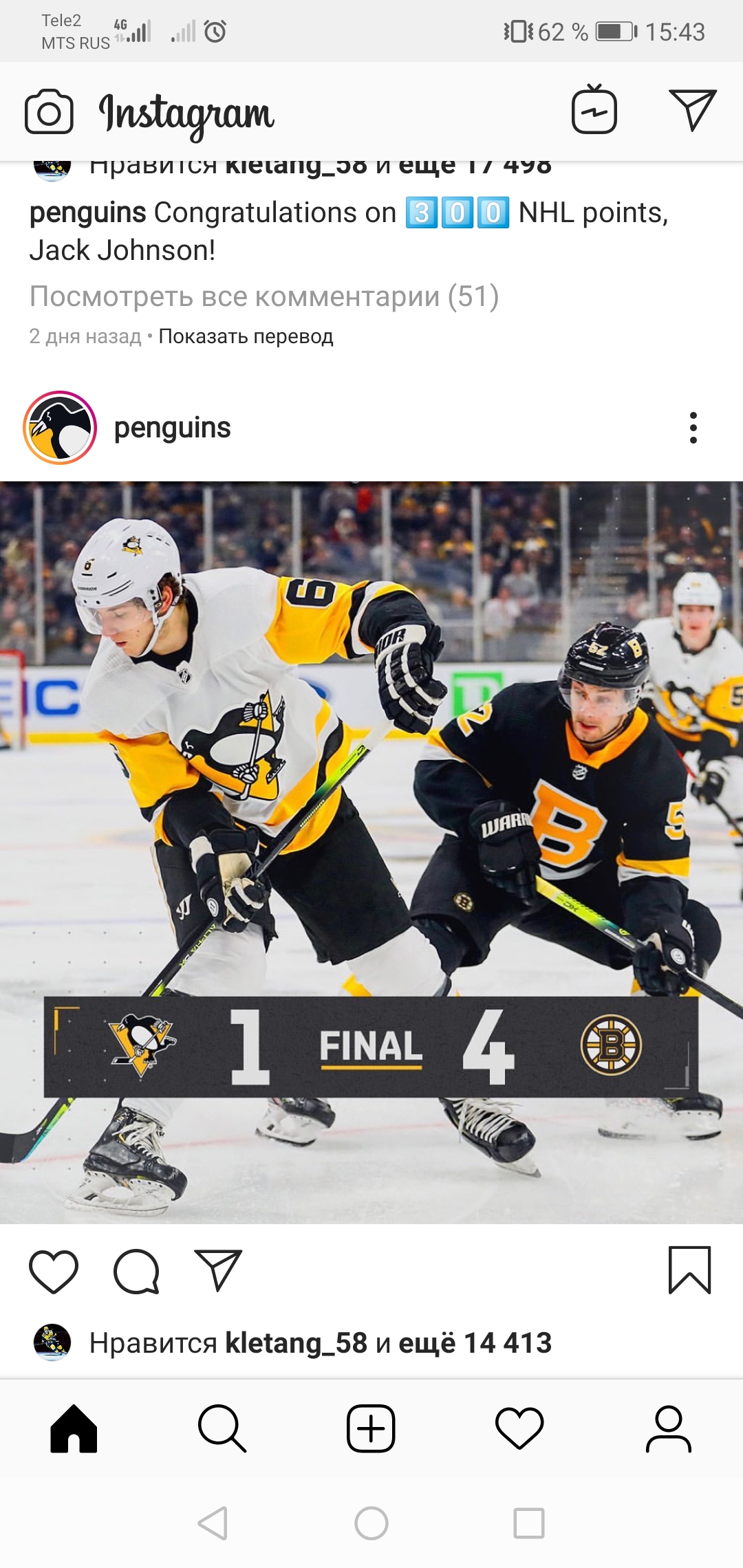Open direct messages paper plane in top bar
Screen dimensions: 743x1568
pos(692,110)
